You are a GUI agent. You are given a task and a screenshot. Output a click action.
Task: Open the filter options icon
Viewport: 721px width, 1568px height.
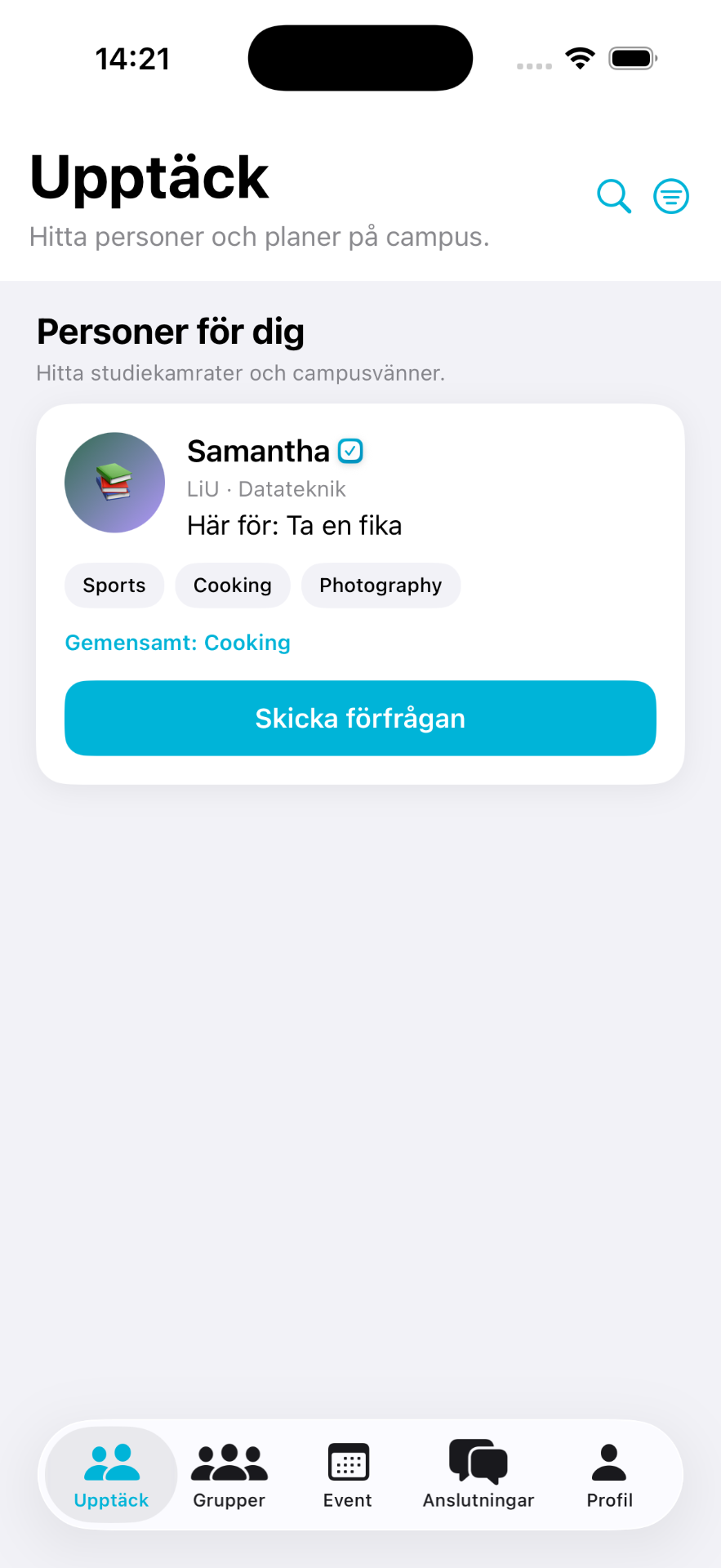[671, 196]
